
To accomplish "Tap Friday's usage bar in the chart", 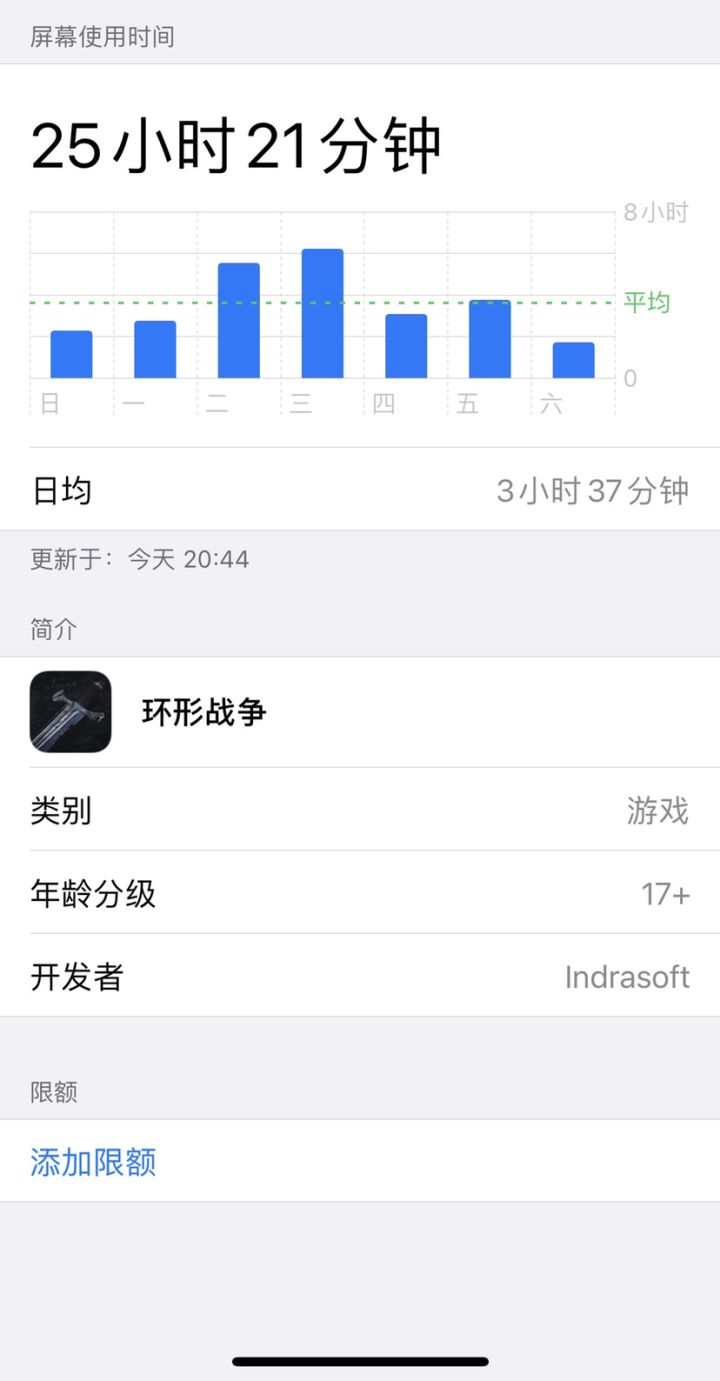I will [x=489, y=338].
